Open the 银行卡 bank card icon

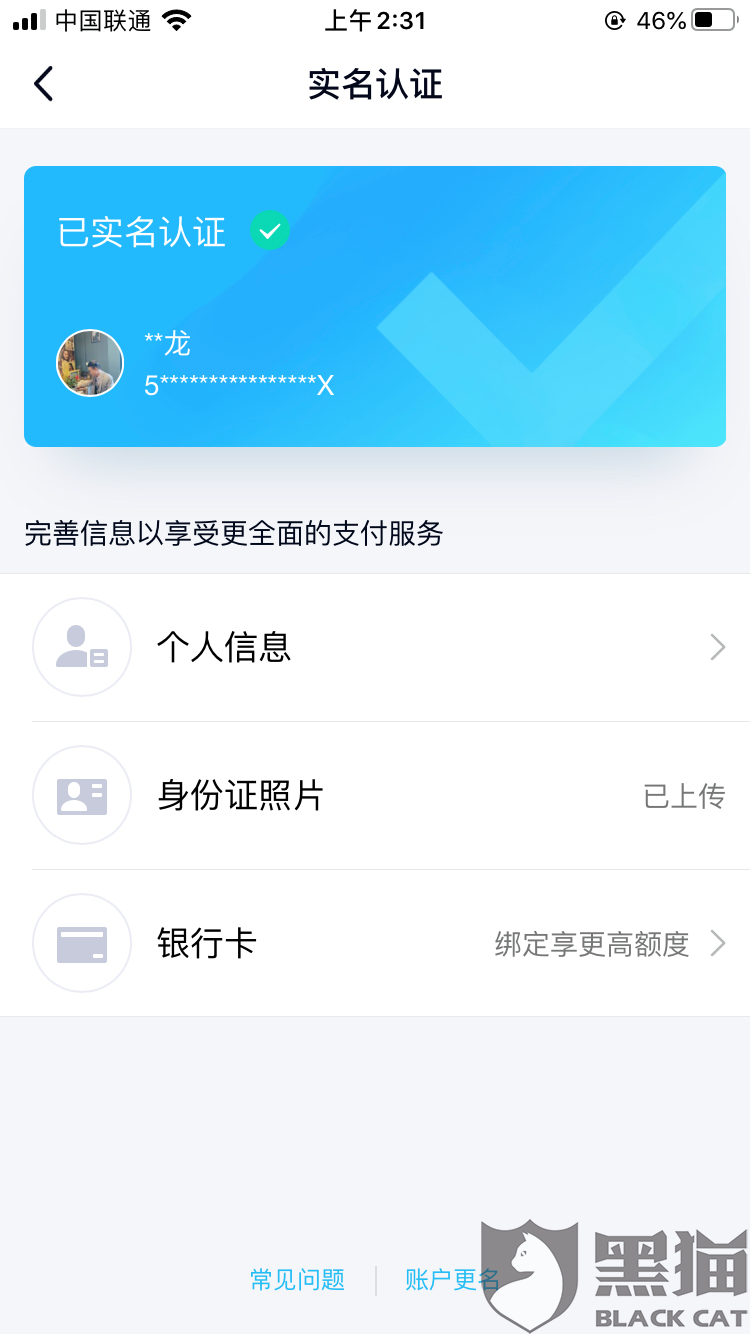(82, 943)
